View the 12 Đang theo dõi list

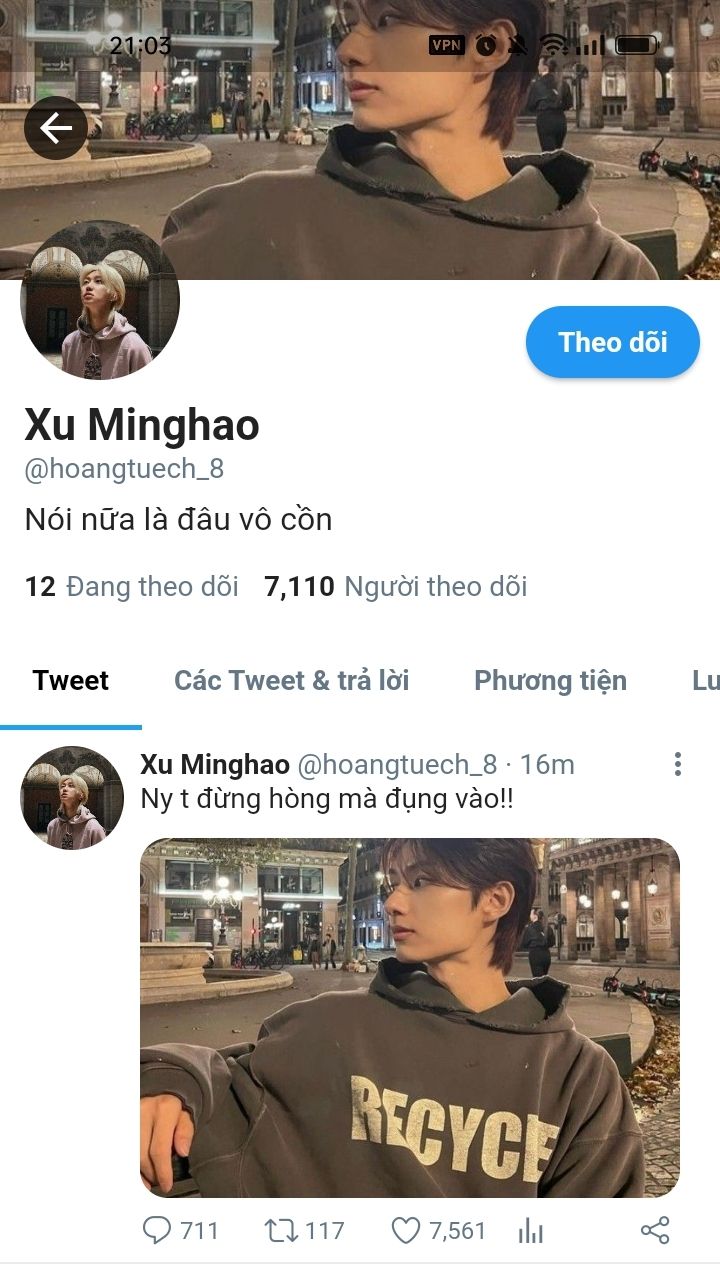(132, 586)
